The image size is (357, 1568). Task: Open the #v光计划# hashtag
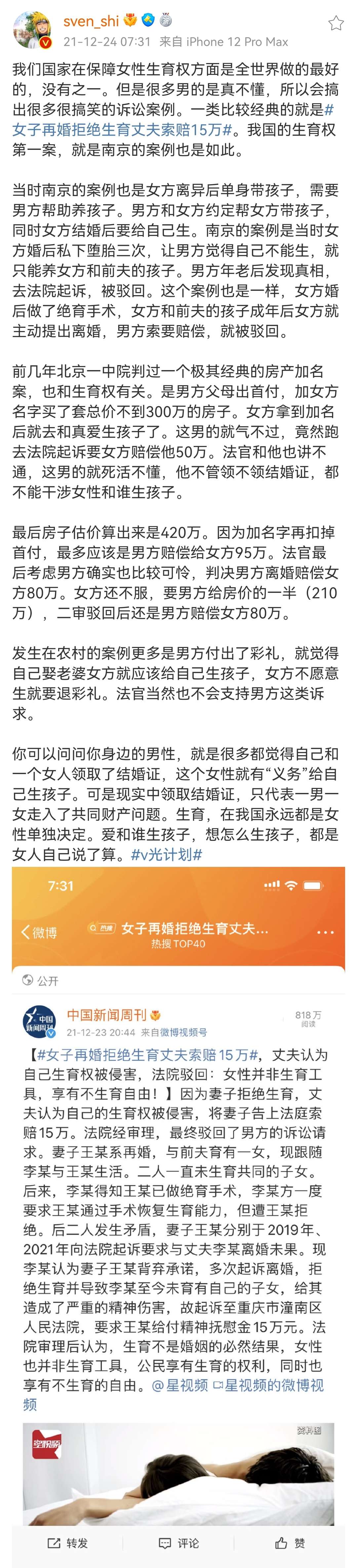166,854
